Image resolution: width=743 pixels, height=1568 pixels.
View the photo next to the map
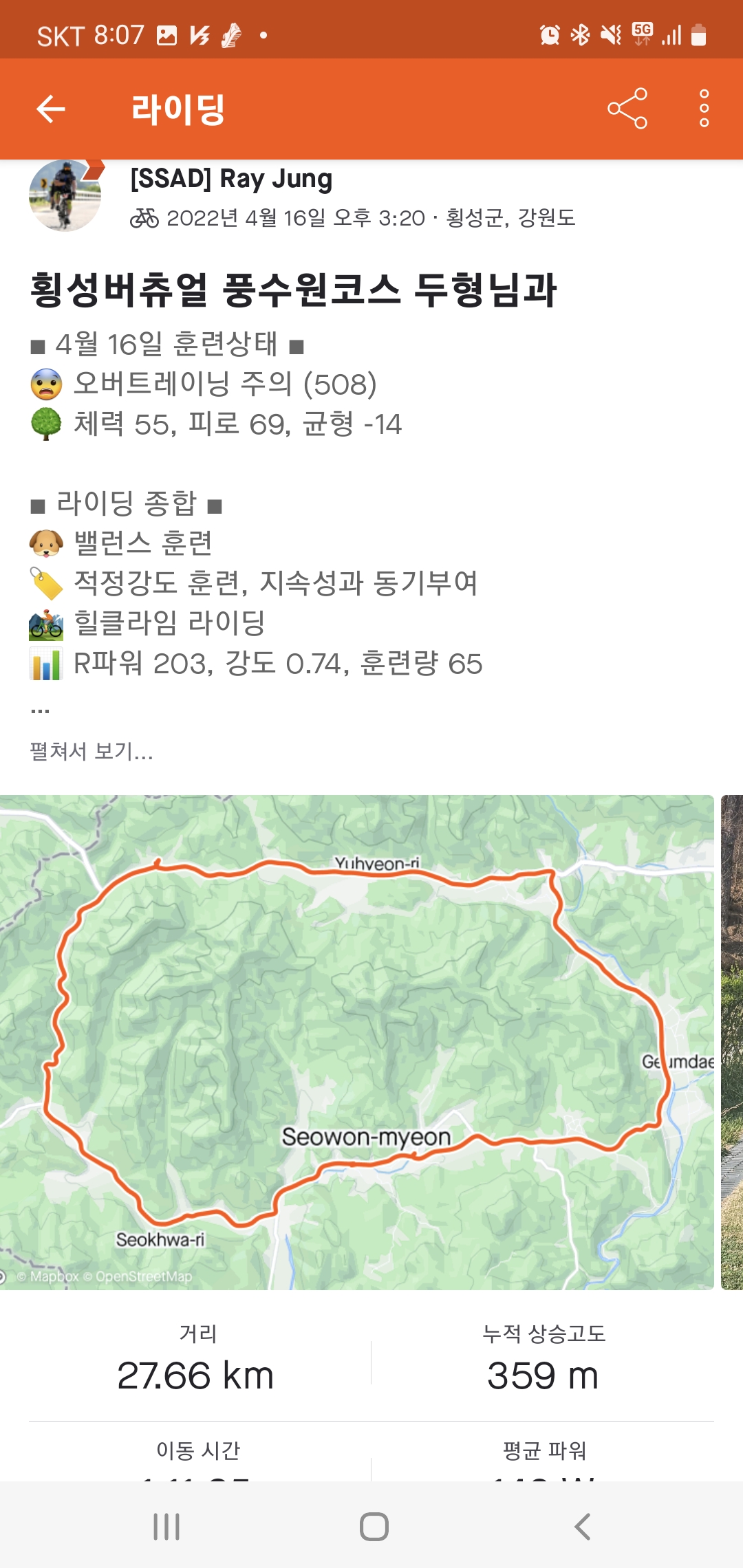point(732,1042)
